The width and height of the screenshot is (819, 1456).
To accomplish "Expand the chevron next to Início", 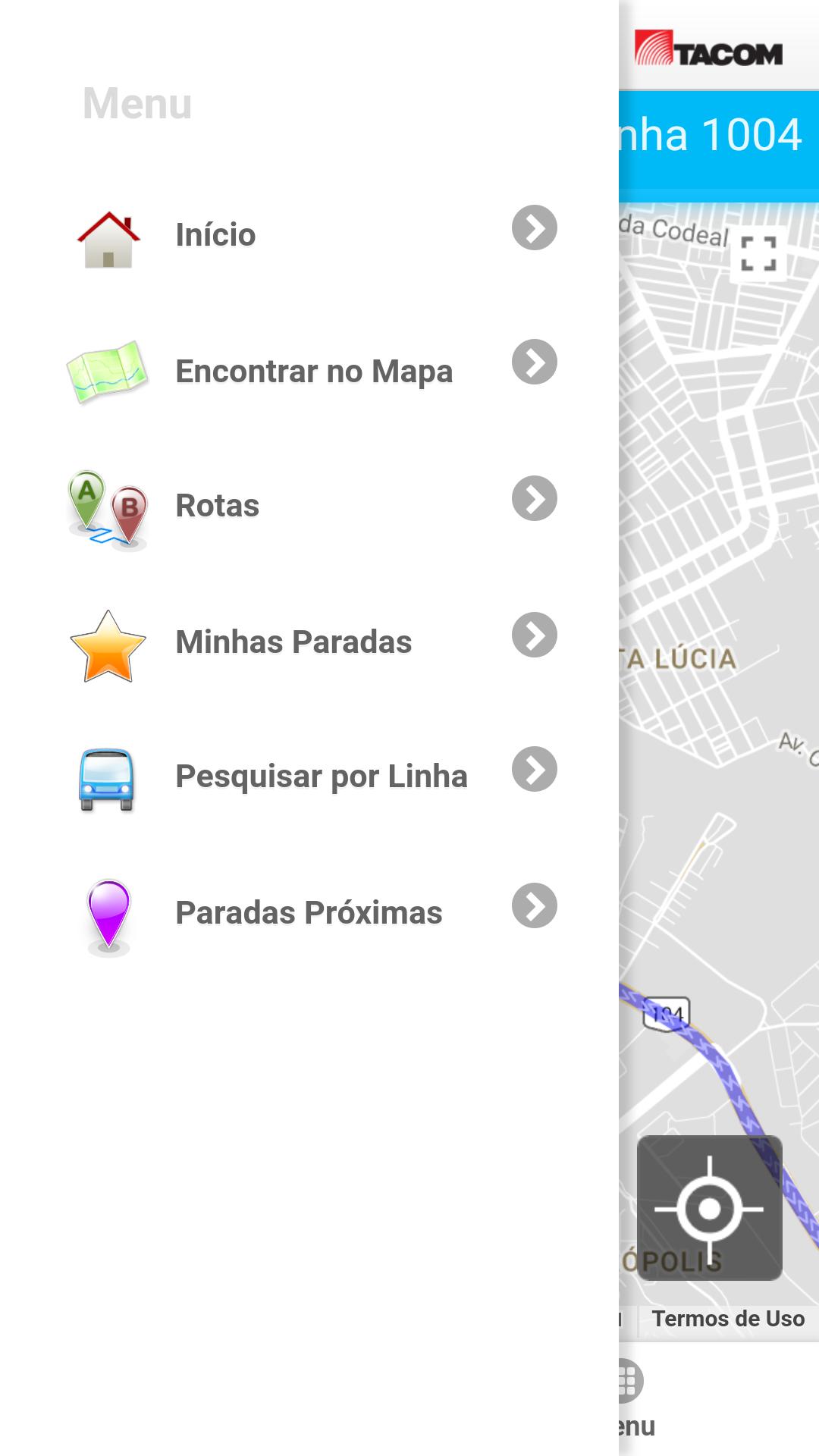I will coord(535,227).
